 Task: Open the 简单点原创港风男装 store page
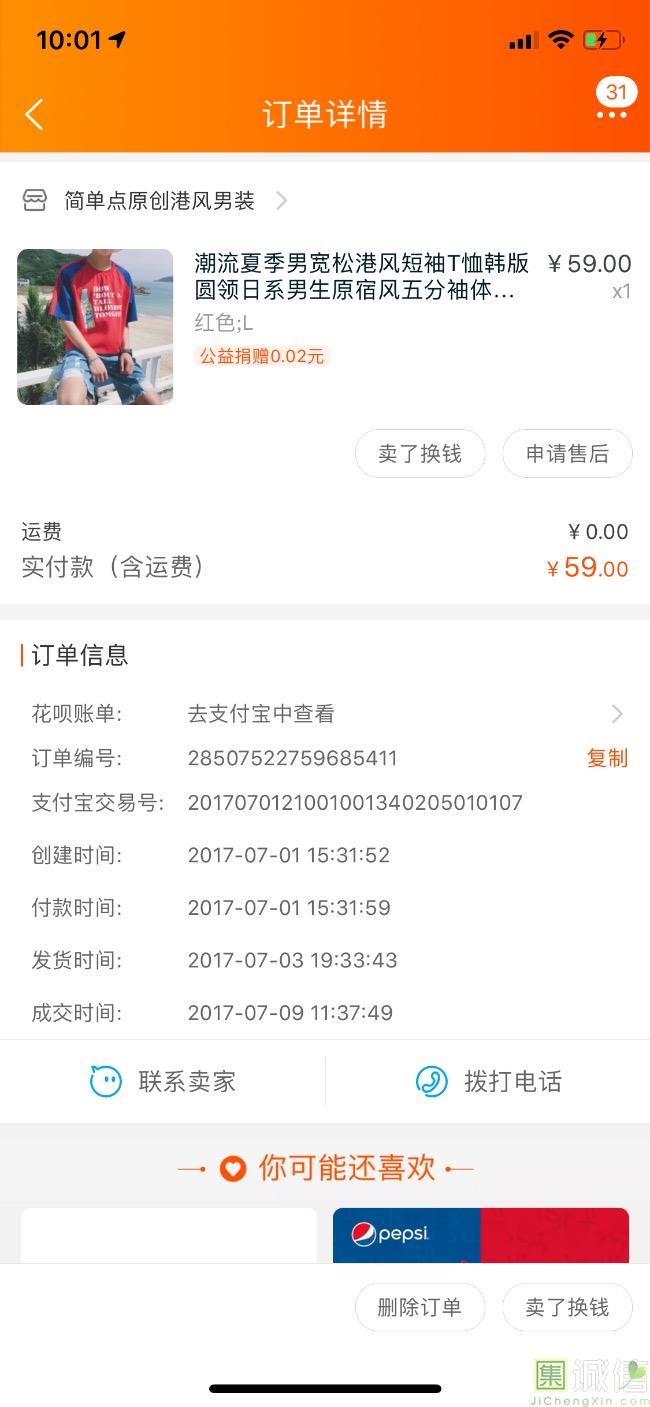click(160, 201)
